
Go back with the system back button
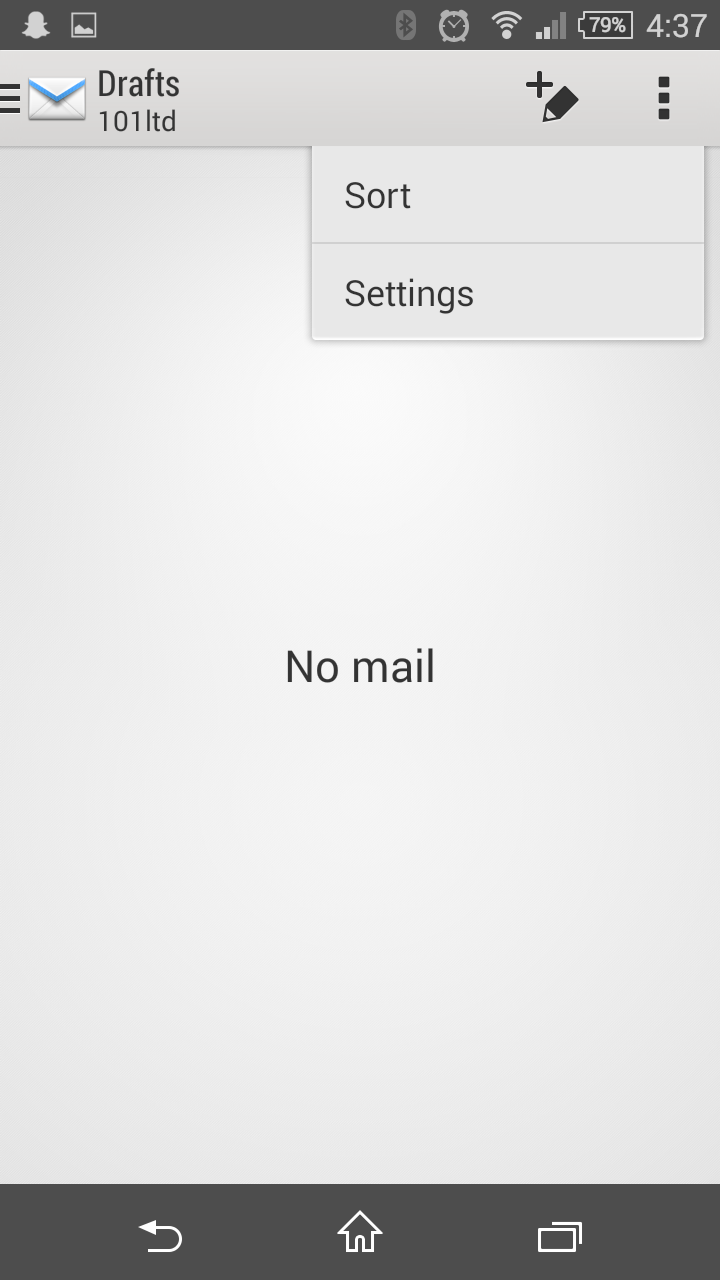click(160, 1236)
